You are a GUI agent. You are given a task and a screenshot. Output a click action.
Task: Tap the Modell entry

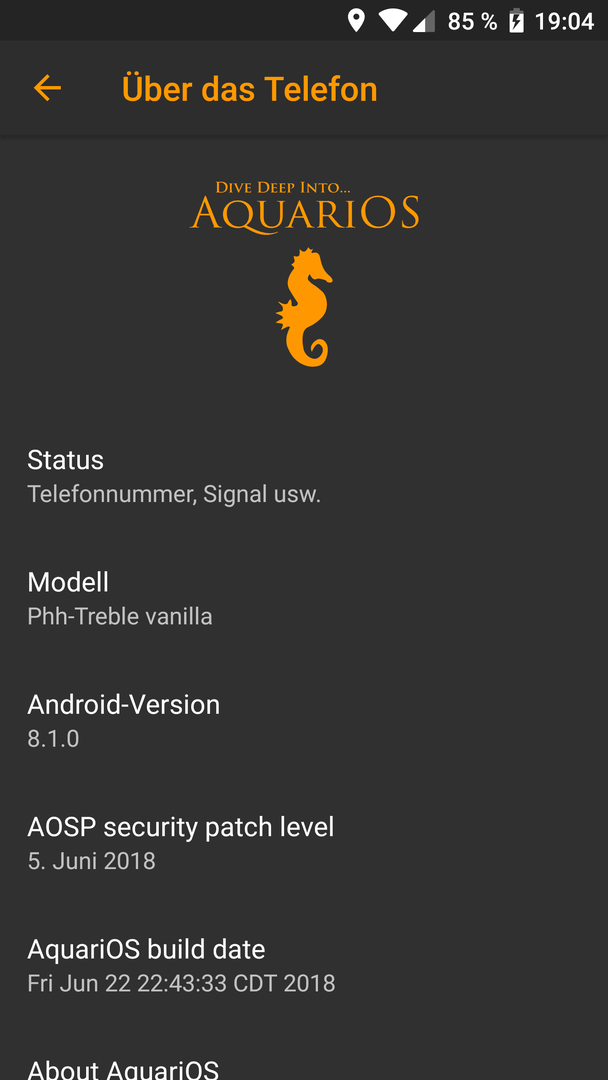click(x=304, y=599)
